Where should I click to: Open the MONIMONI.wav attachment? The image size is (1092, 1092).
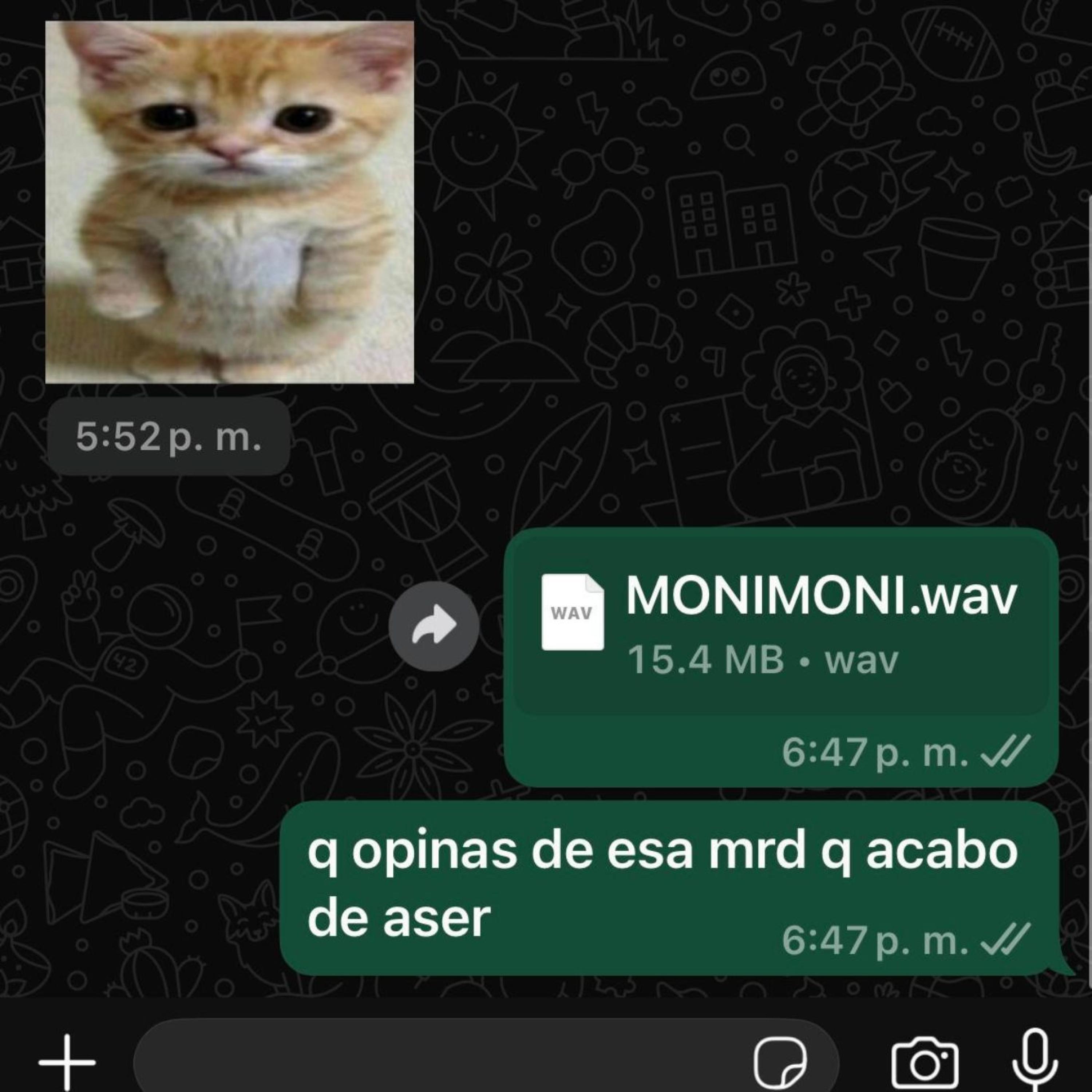[x=780, y=625]
